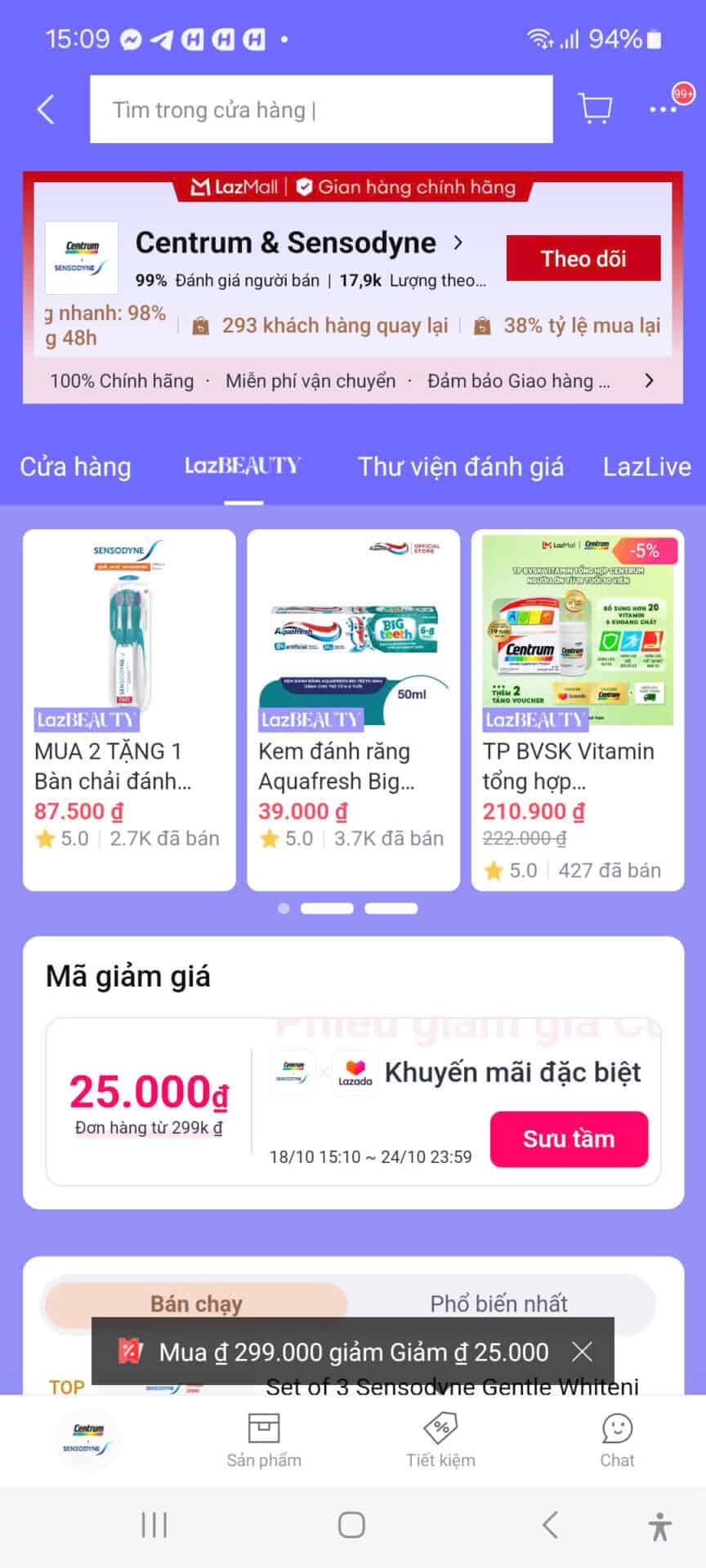This screenshot has height=1568, width=706.
Task: Open the three-dot options menu with 99+ badge
Action: coord(662,108)
